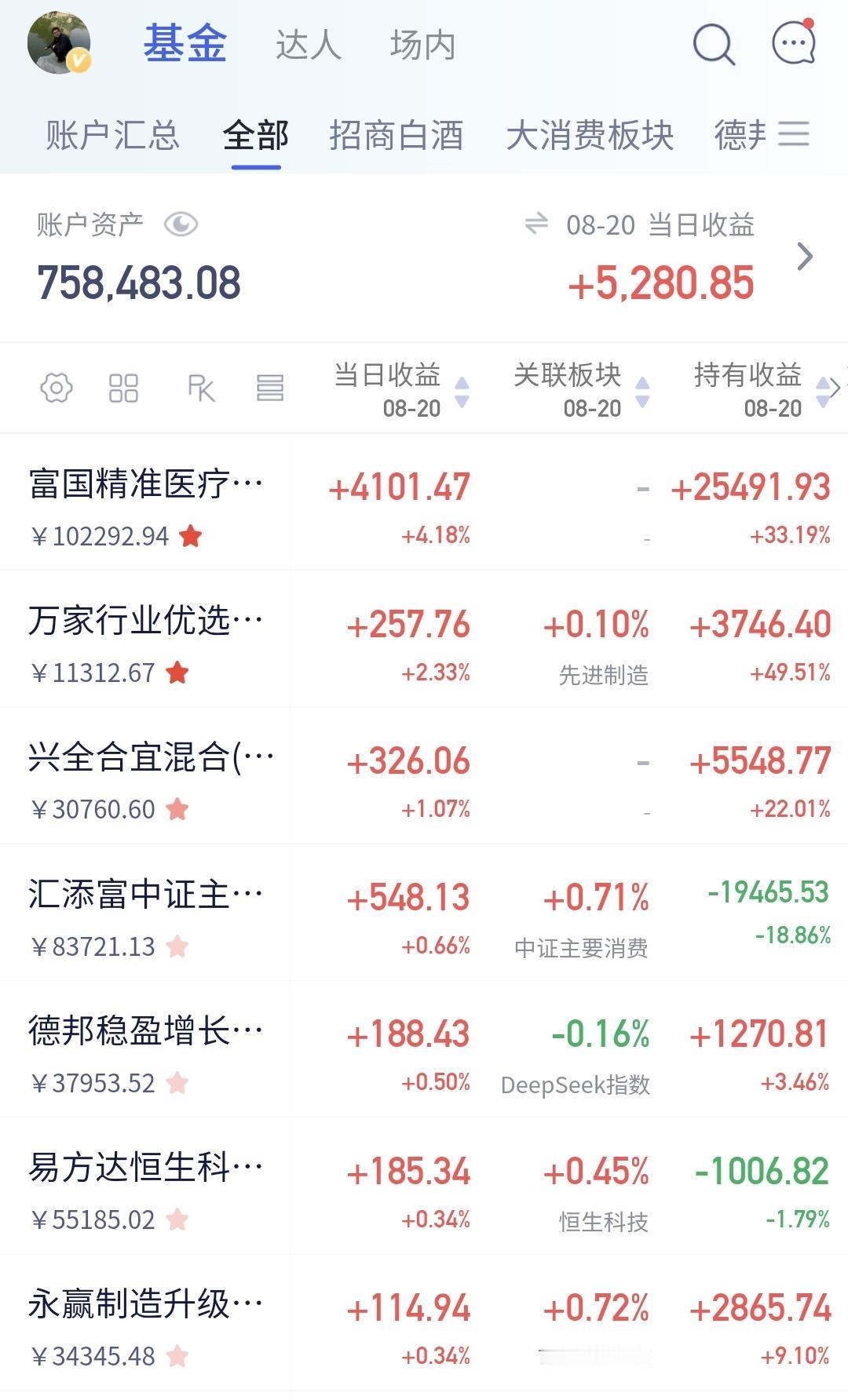Screen dimensions: 848x1400
Task: Select the 账户汇总 tab
Action: click(x=113, y=135)
